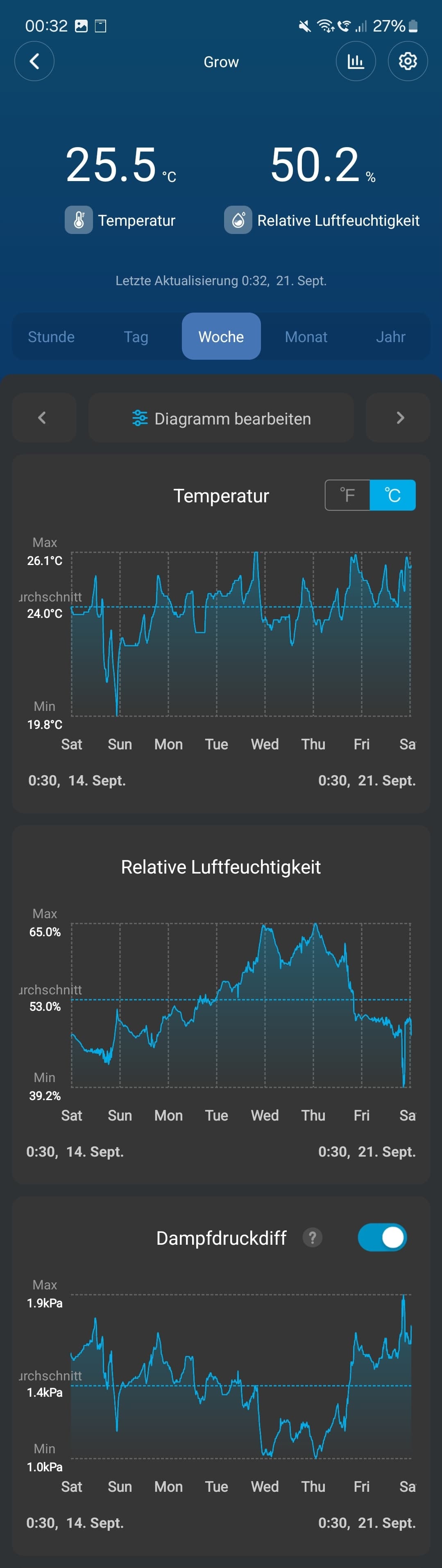Screen dimensions: 442x1568
Task: Tap Diagramm bearbeiten
Action: click(221, 418)
